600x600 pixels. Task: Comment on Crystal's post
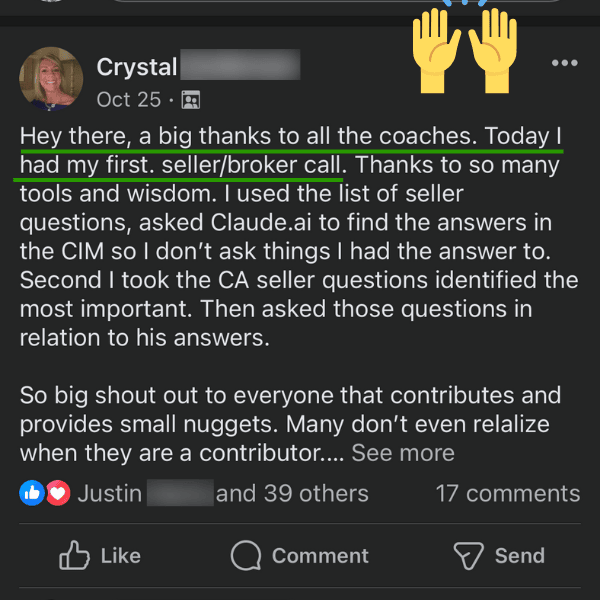click(299, 555)
